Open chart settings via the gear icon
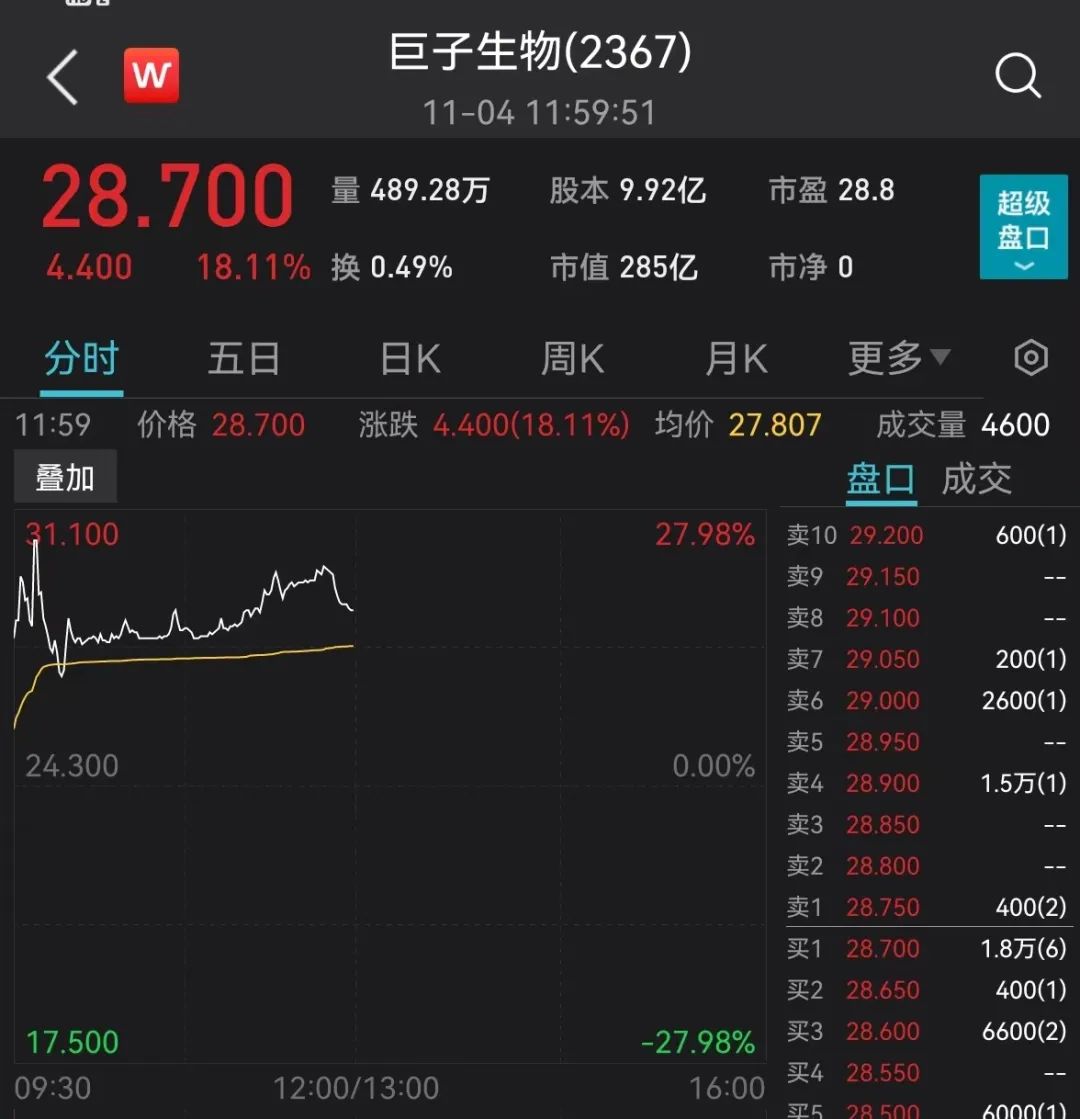The width and height of the screenshot is (1080, 1119). click(1029, 357)
